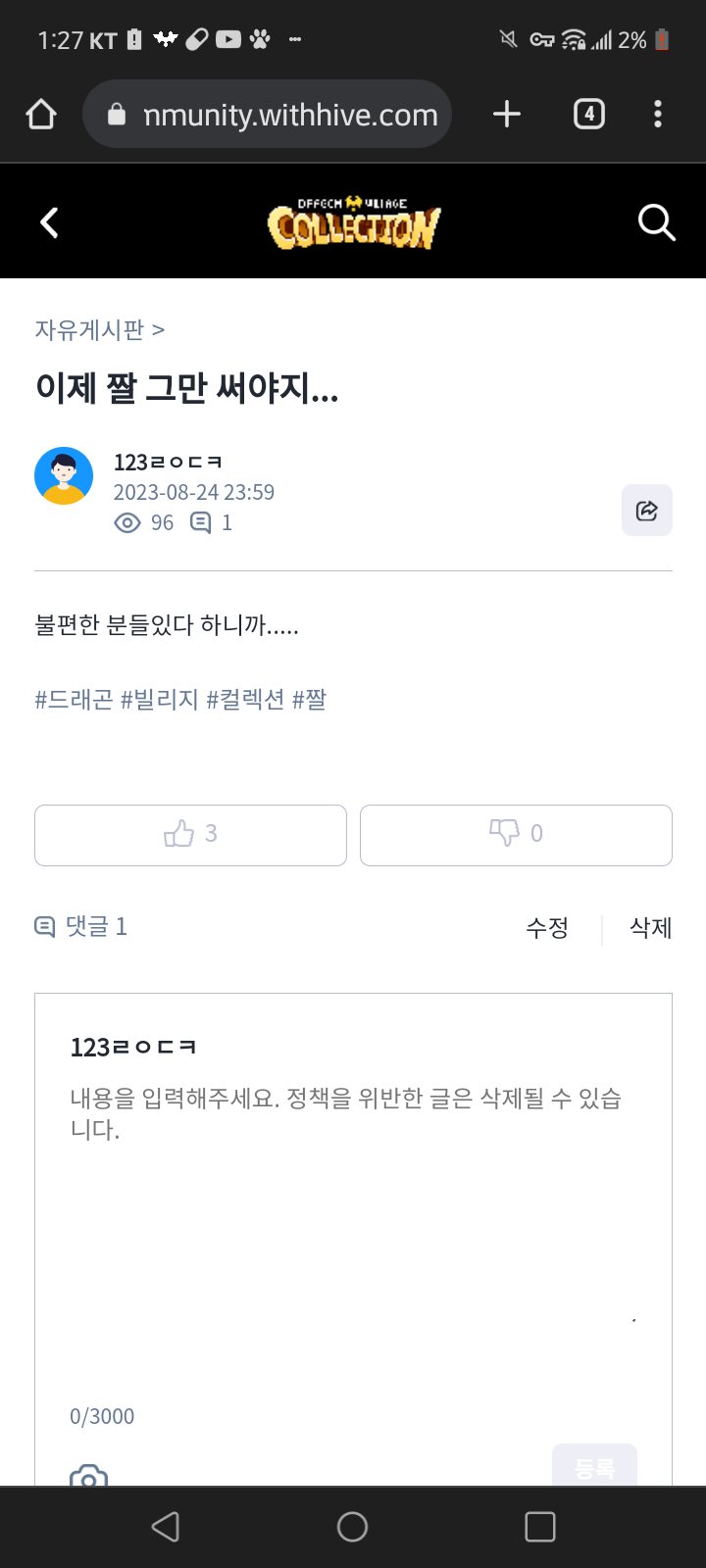Screen dimensions: 706x1568
Task: Open the browser home page
Action: [41, 115]
